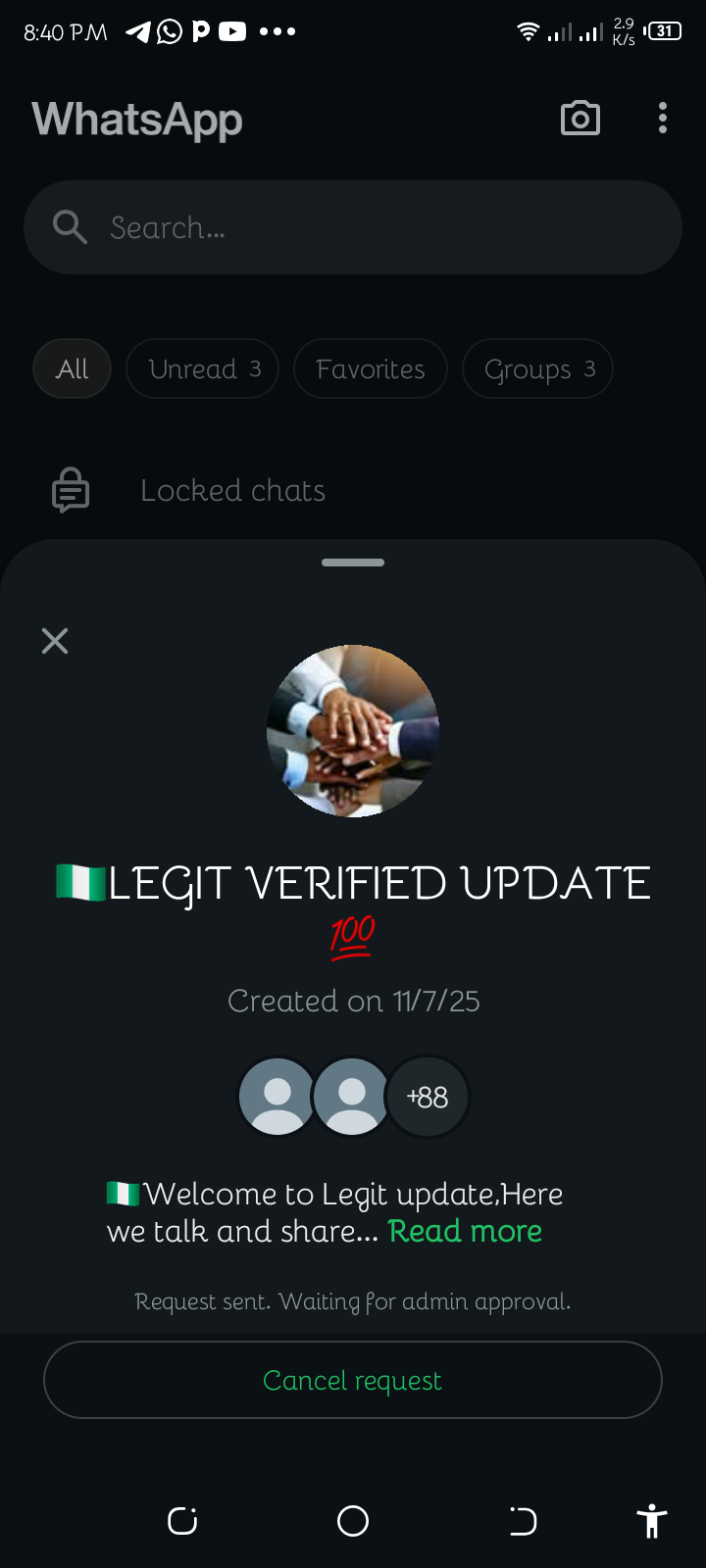The image size is (706, 1568).
Task: Tap the Search field
Action: click(353, 227)
